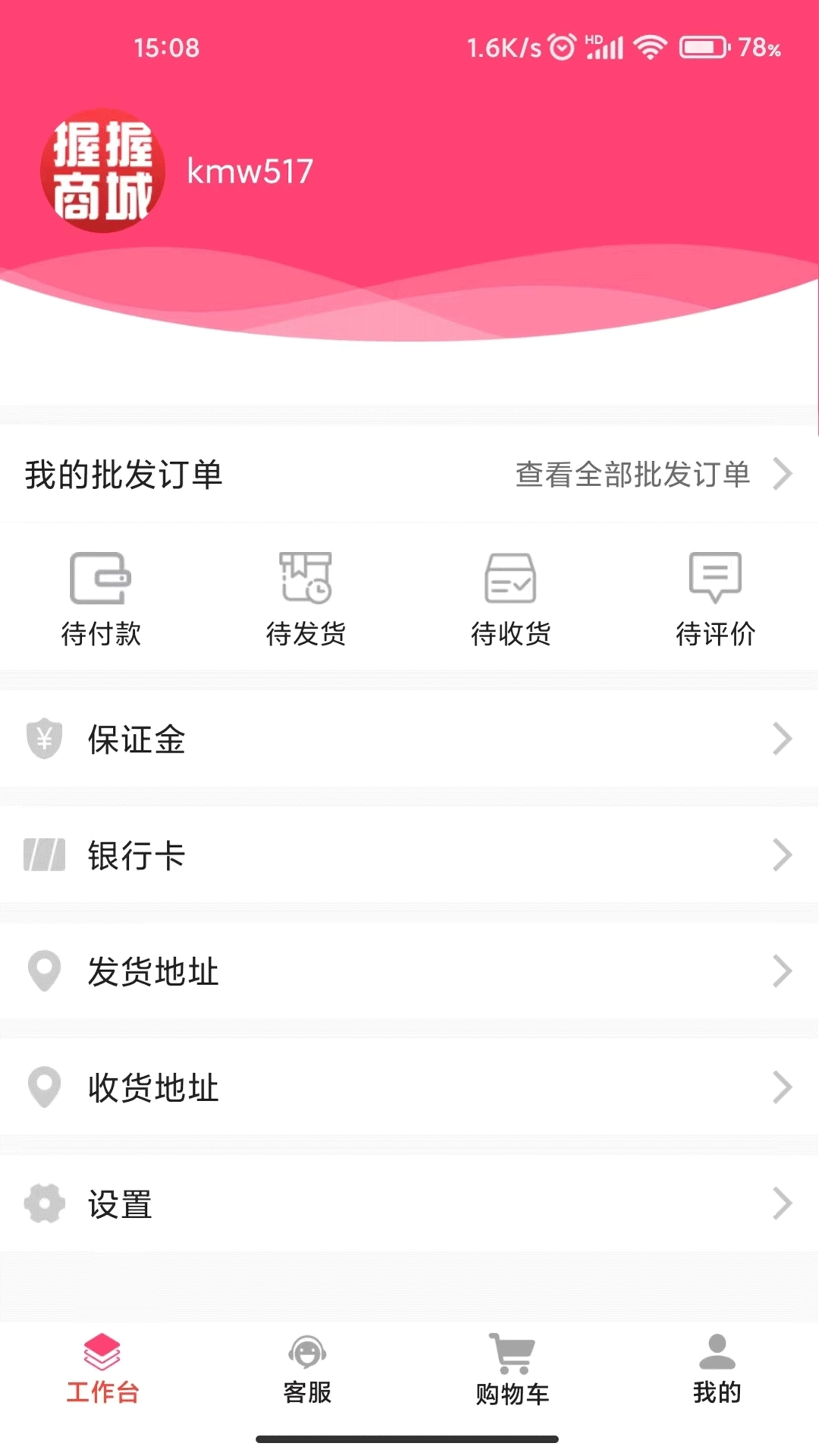The height and width of the screenshot is (1456, 819).
Task: Tap the kmw517 username text
Action: pyautogui.click(x=248, y=171)
